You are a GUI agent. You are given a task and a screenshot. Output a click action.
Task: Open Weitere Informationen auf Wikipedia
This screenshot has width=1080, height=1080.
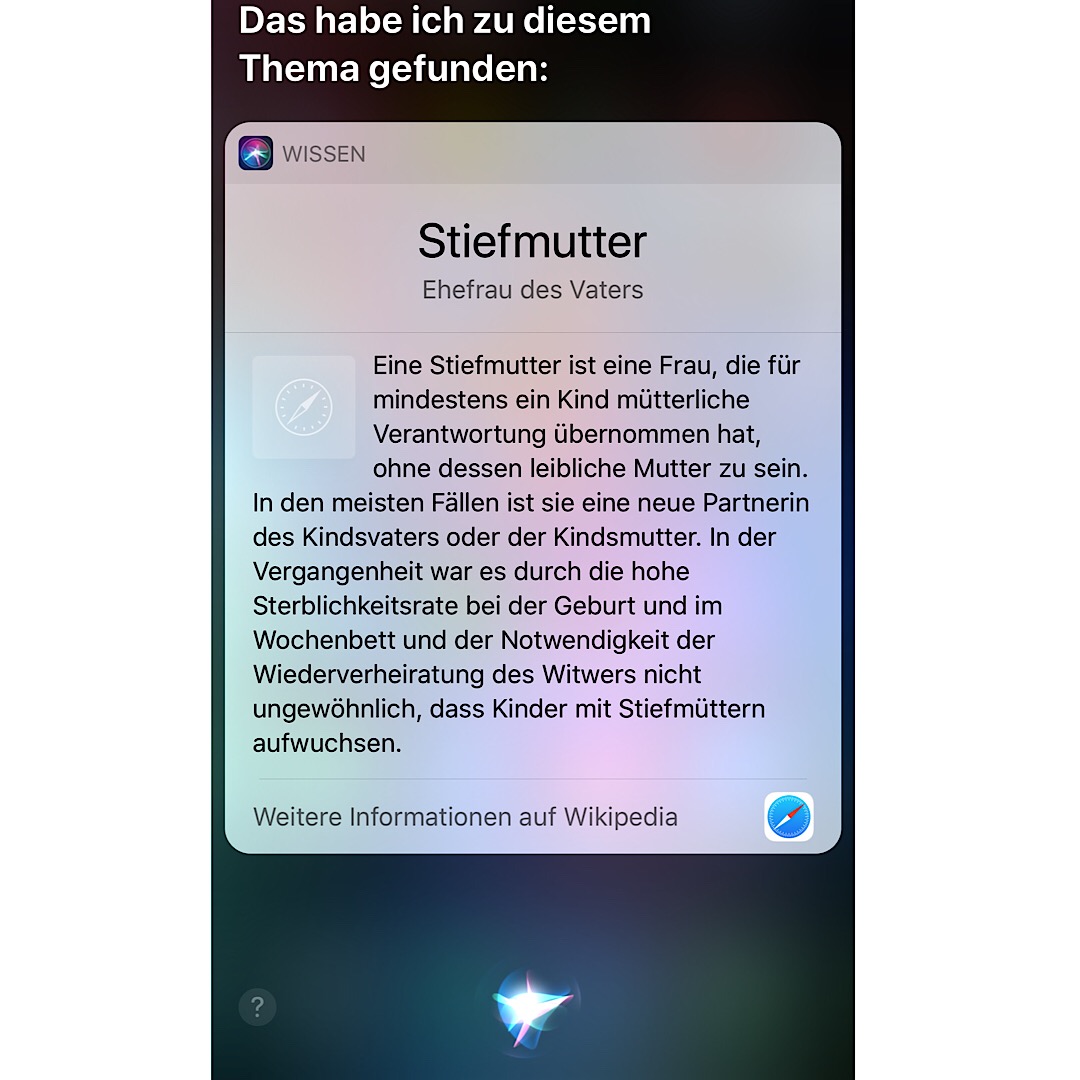[466, 817]
